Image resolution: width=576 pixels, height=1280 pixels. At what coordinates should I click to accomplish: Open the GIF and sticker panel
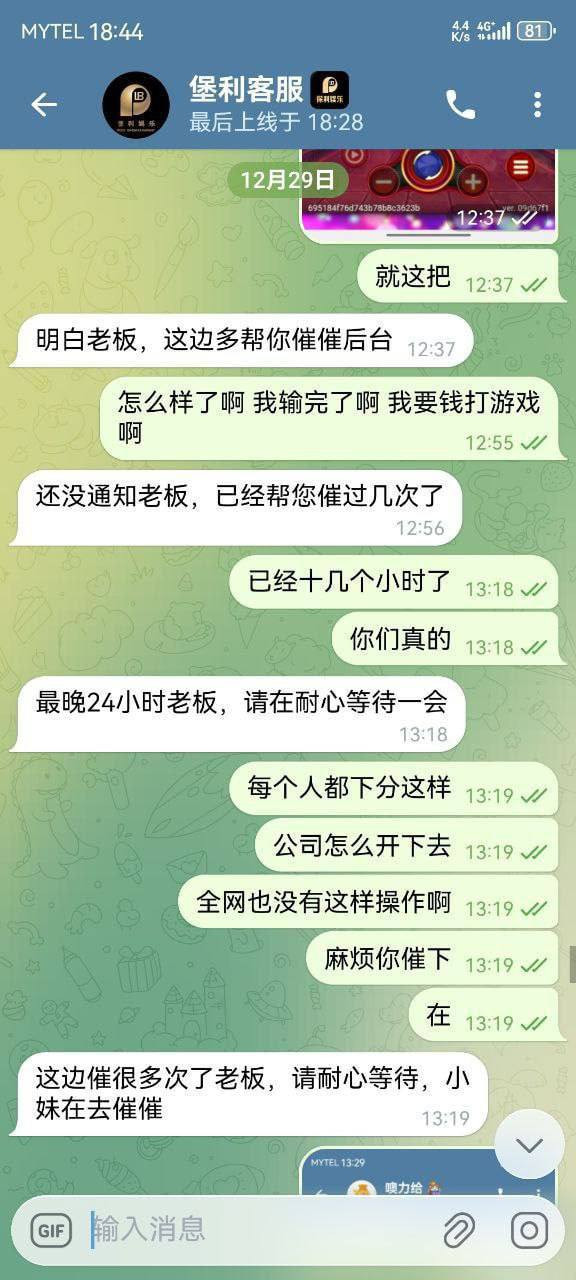[51, 1230]
